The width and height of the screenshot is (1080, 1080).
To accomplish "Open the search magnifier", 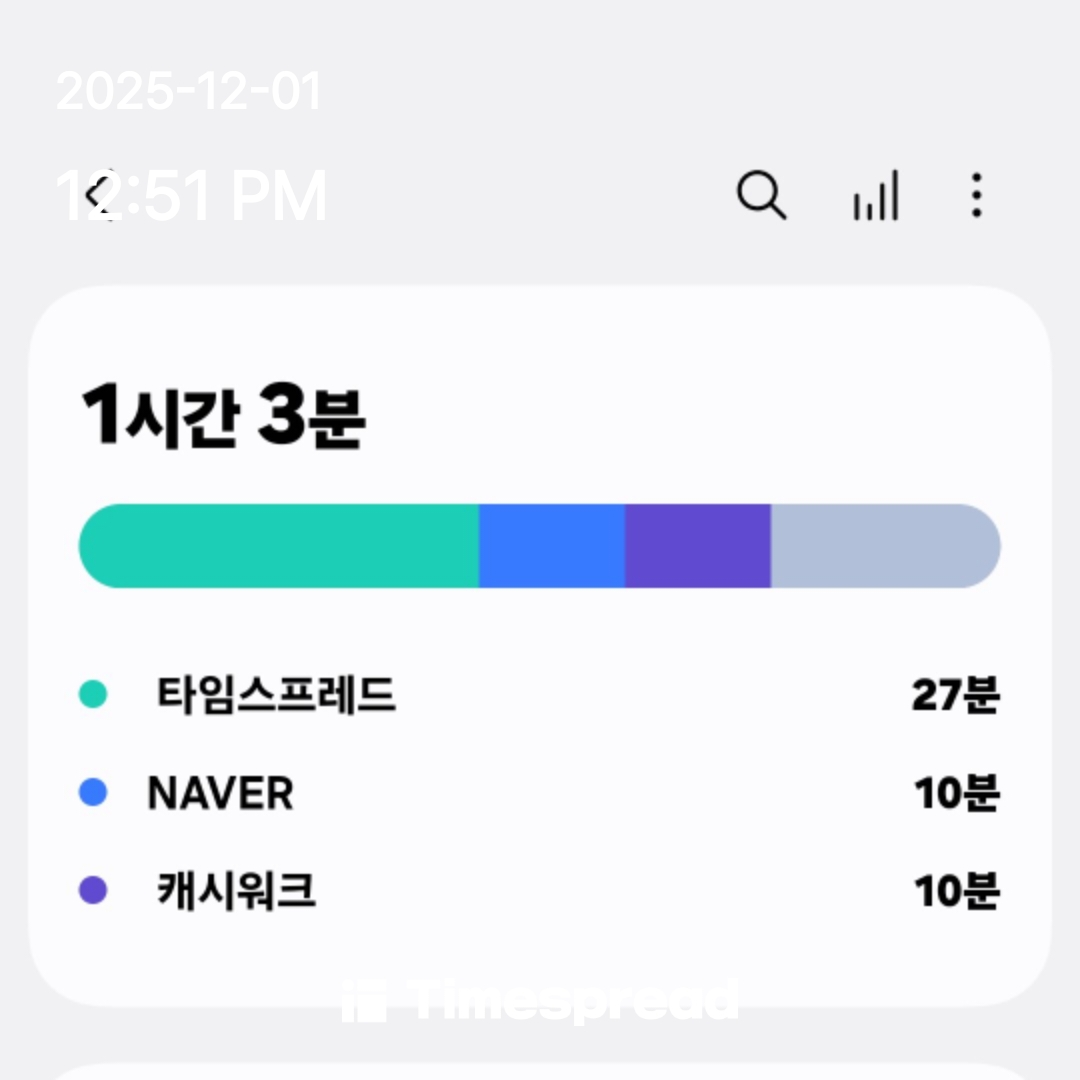I will [762, 195].
